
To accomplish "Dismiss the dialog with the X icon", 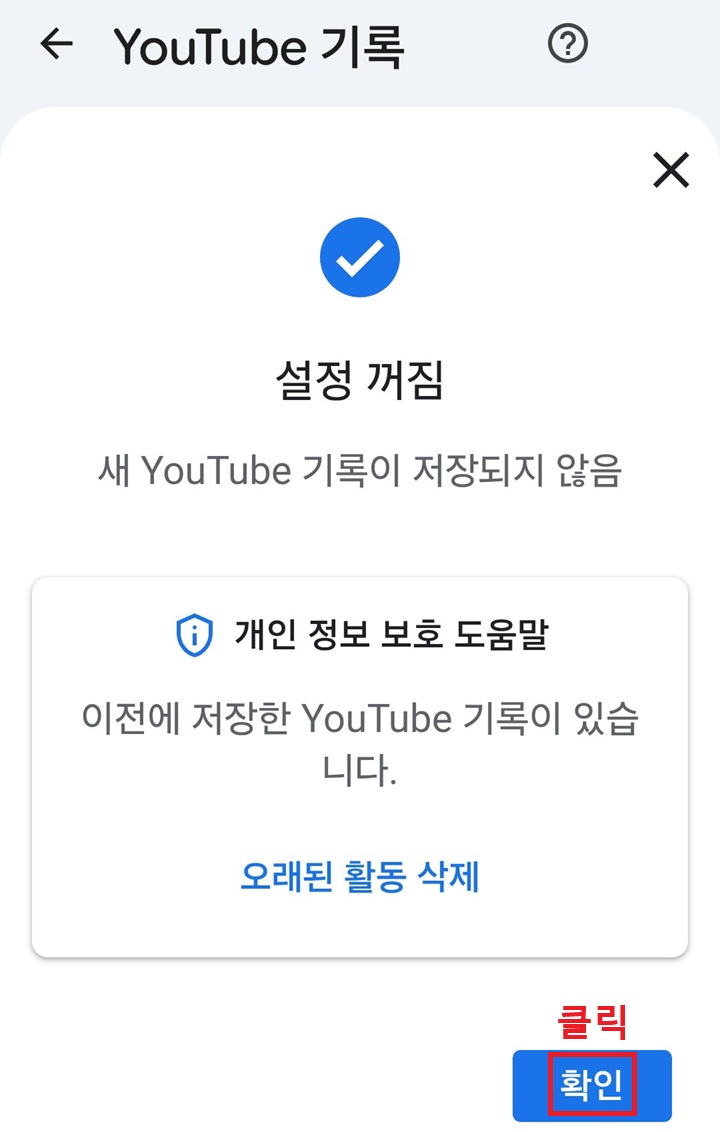I will pos(669,170).
